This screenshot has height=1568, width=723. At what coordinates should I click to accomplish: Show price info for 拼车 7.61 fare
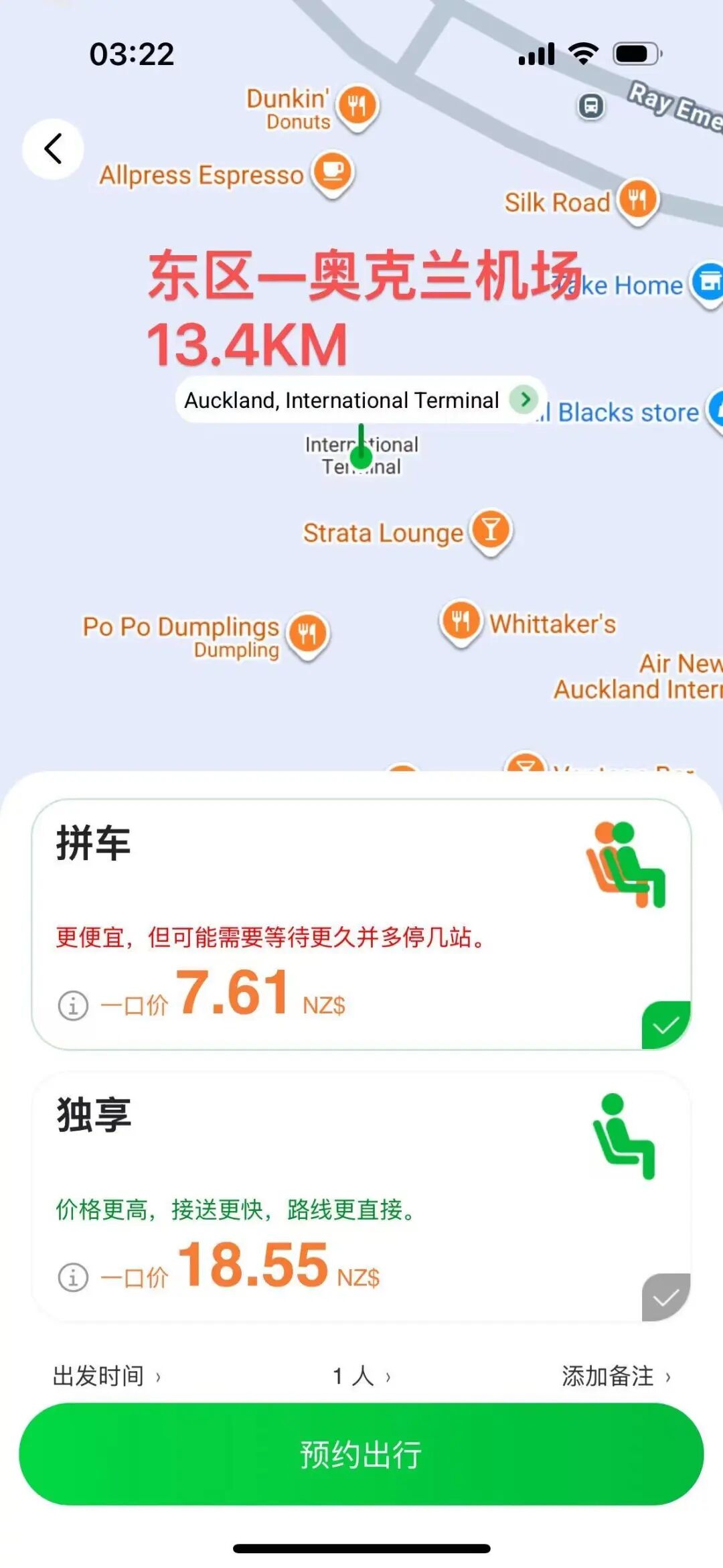[73, 1005]
